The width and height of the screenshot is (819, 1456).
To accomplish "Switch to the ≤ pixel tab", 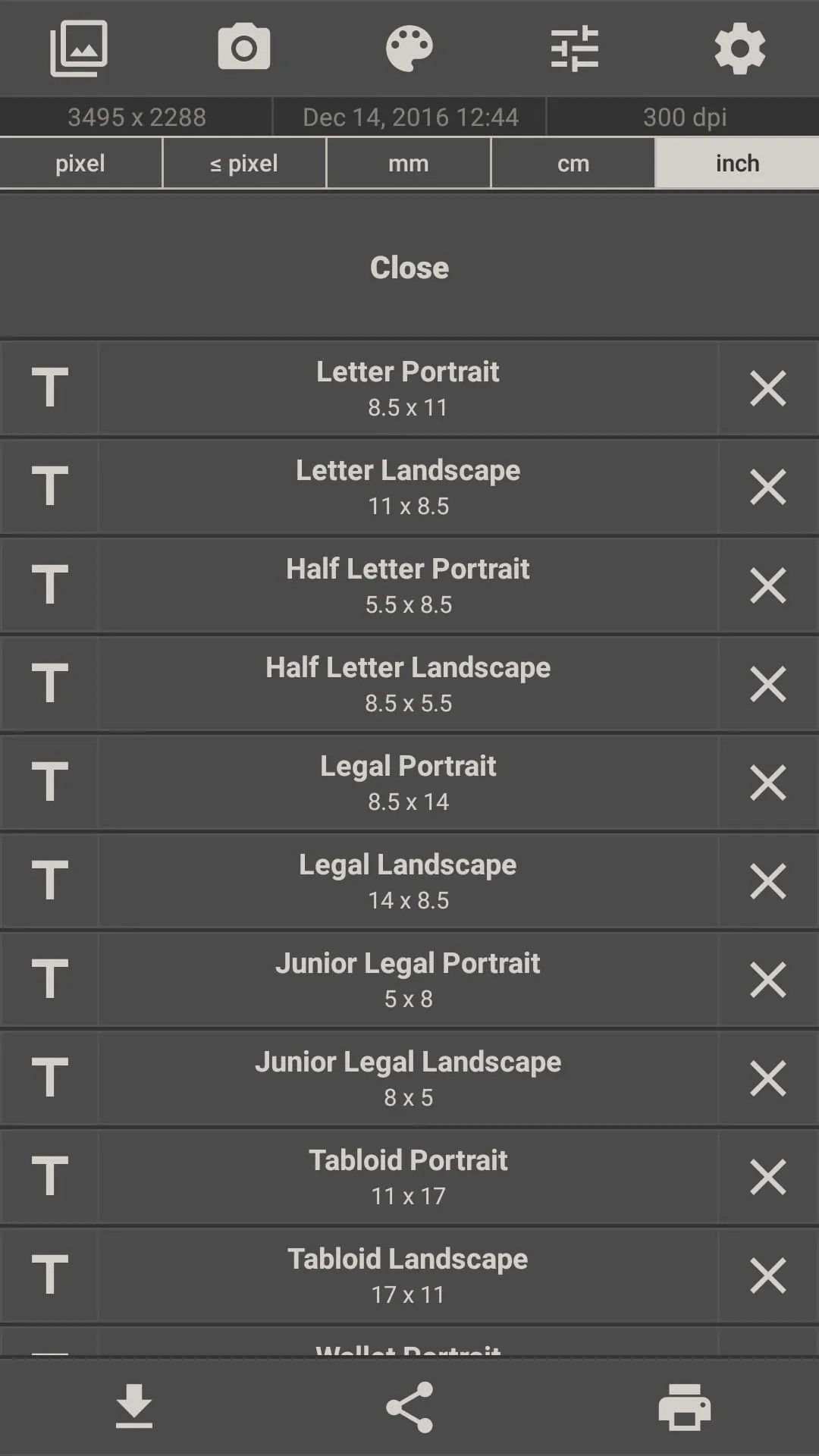I will pos(243,162).
